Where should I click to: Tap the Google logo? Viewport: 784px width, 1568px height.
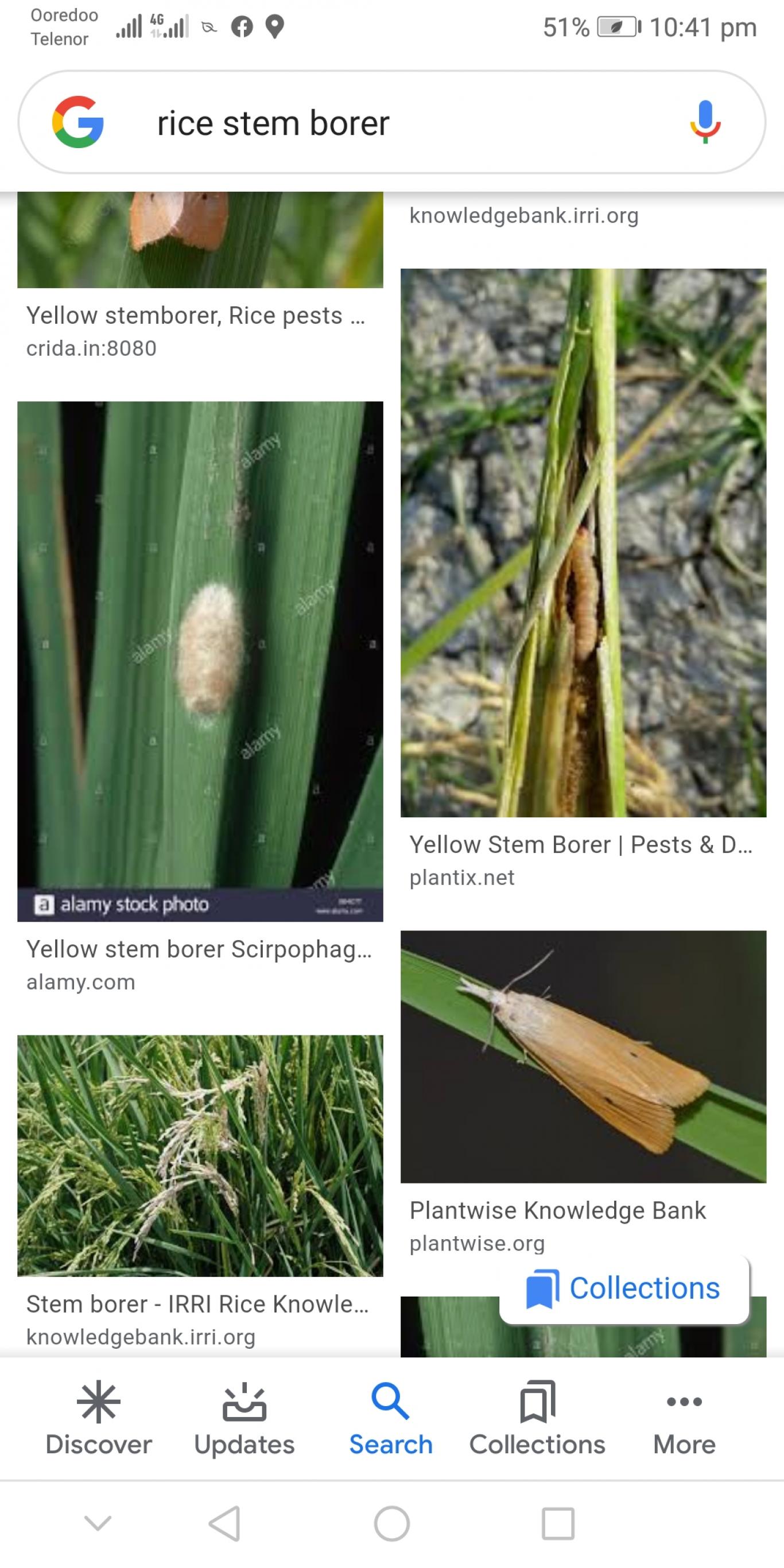[78, 122]
